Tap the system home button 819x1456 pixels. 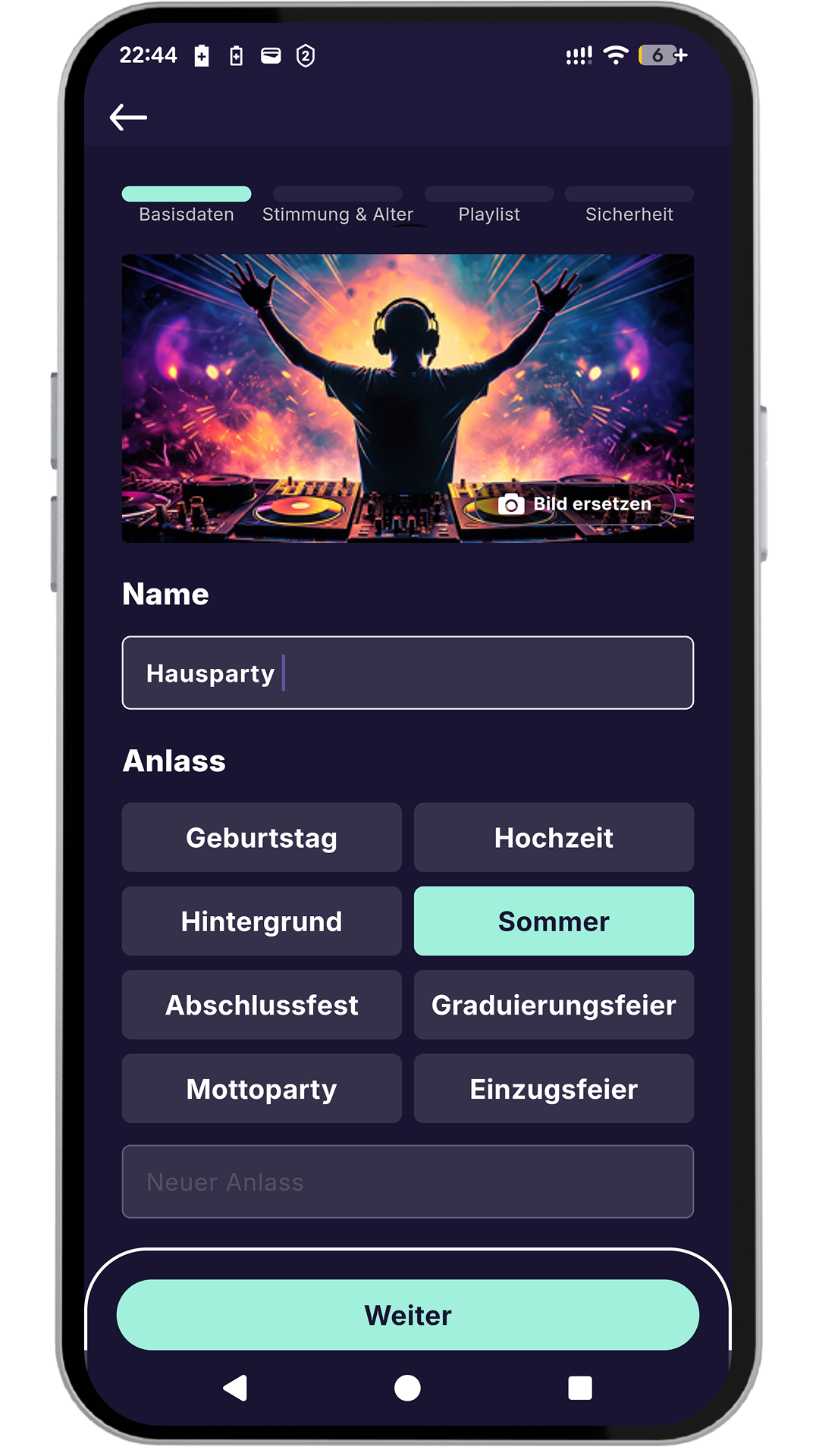(x=407, y=1388)
